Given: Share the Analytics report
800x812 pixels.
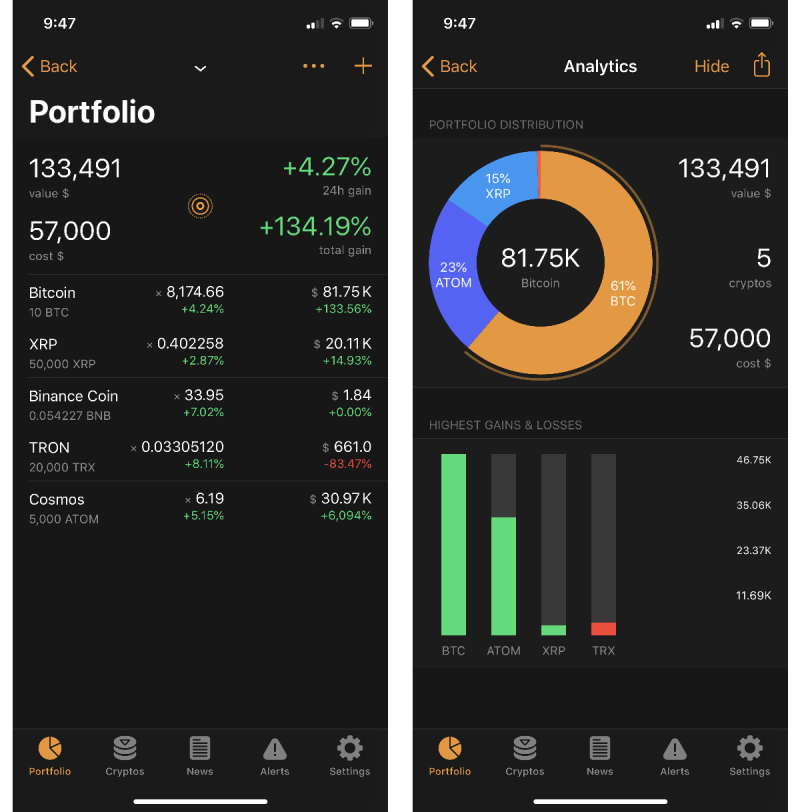Looking at the screenshot, I should tap(761, 66).
